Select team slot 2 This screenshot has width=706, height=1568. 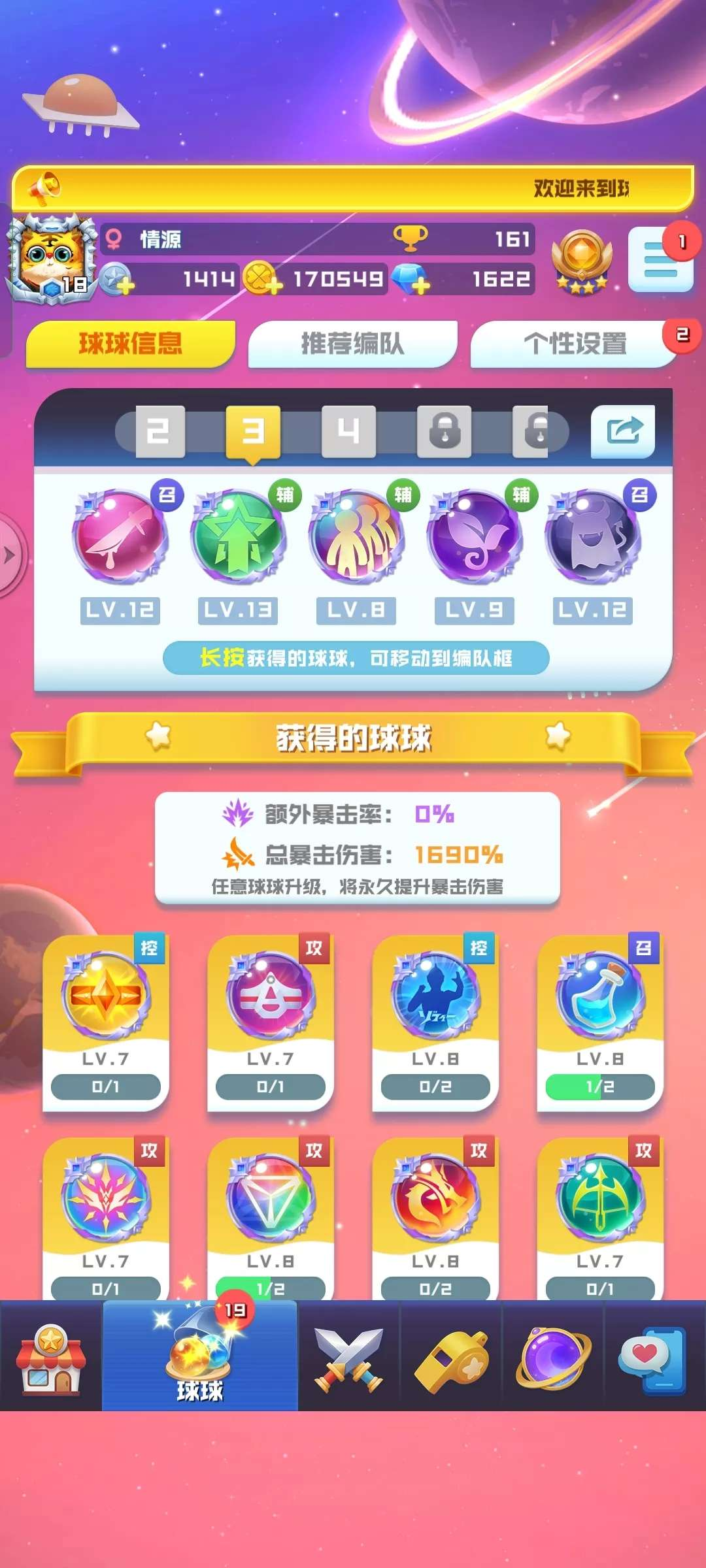[x=160, y=431]
